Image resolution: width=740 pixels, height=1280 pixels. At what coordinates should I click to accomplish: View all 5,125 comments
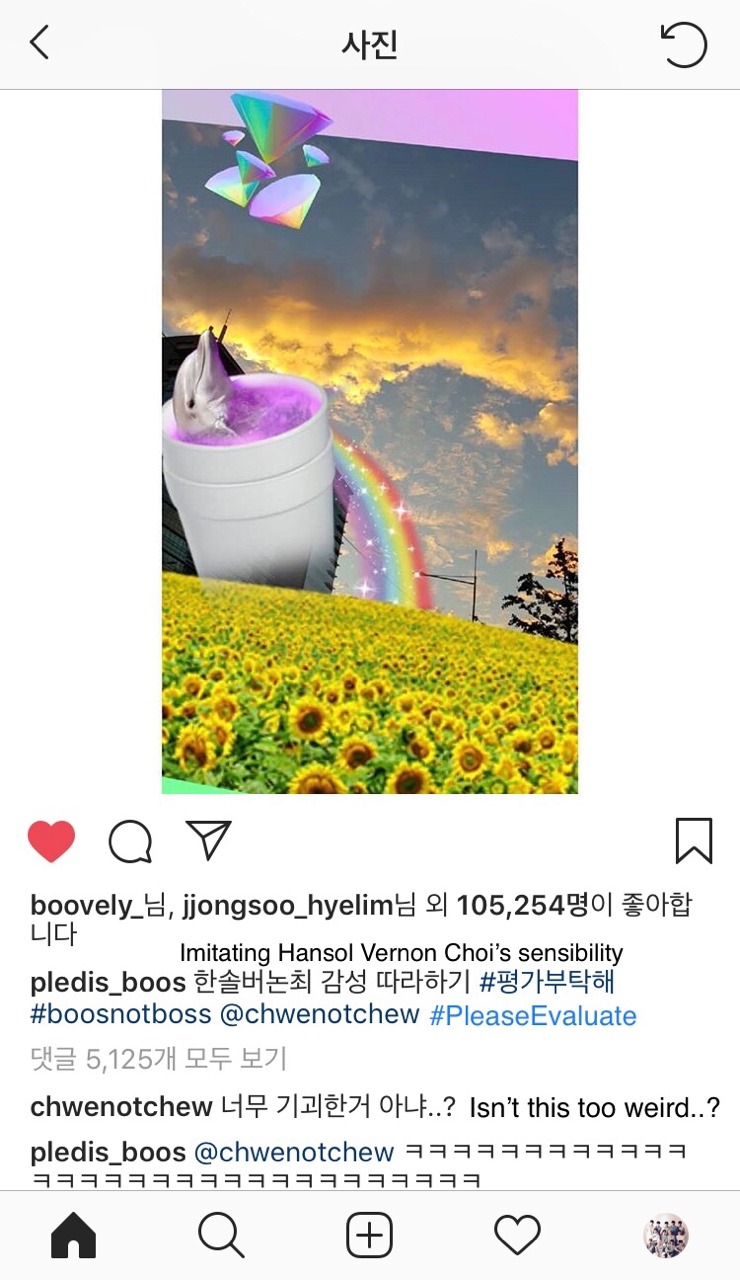158,1058
